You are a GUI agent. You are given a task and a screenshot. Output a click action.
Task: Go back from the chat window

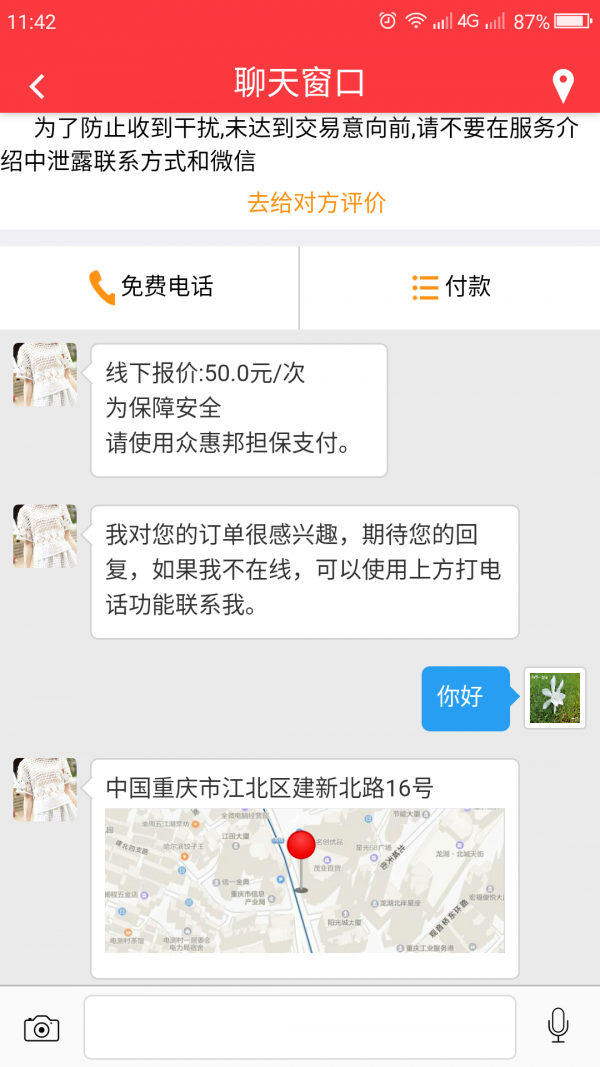tap(37, 86)
